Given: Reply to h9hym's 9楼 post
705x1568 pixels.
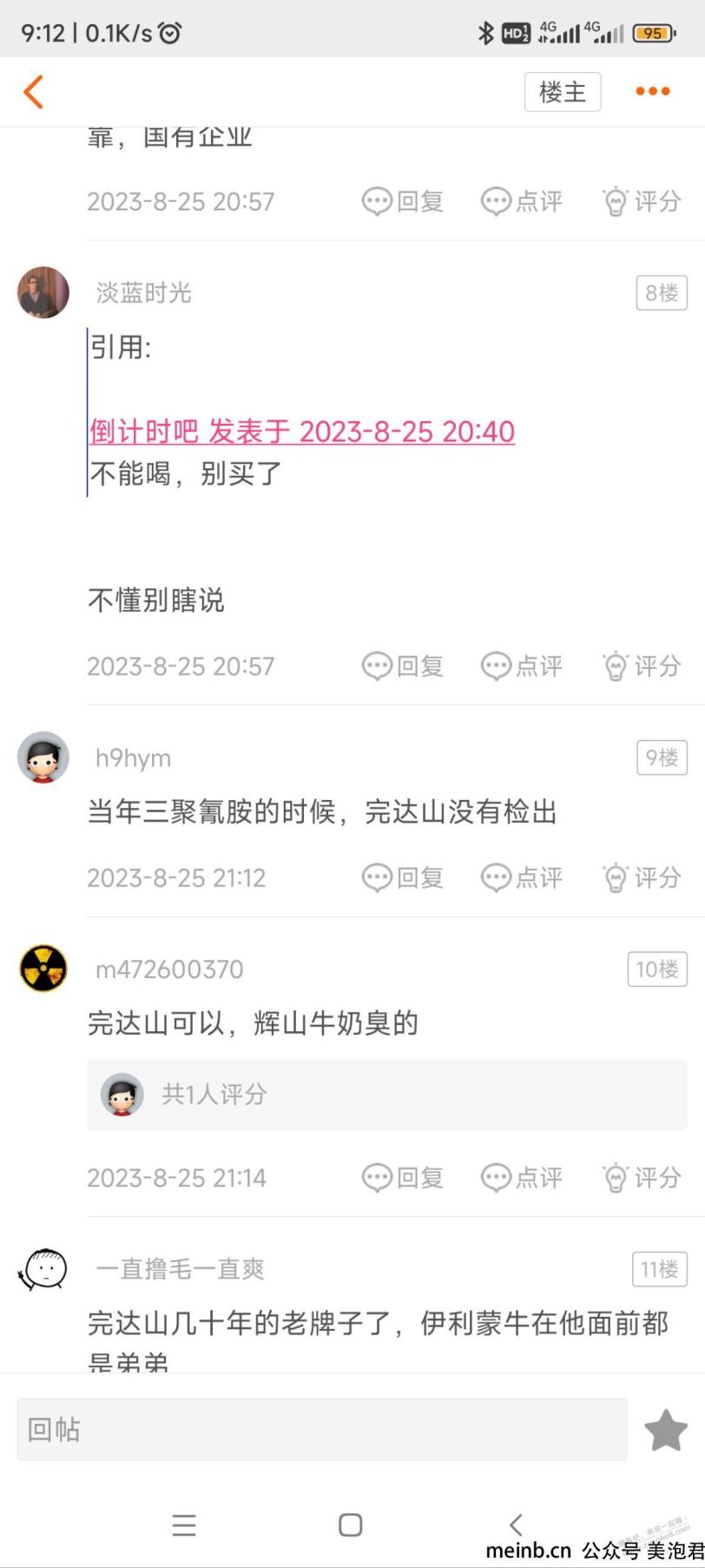Looking at the screenshot, I should pos(403,877).
